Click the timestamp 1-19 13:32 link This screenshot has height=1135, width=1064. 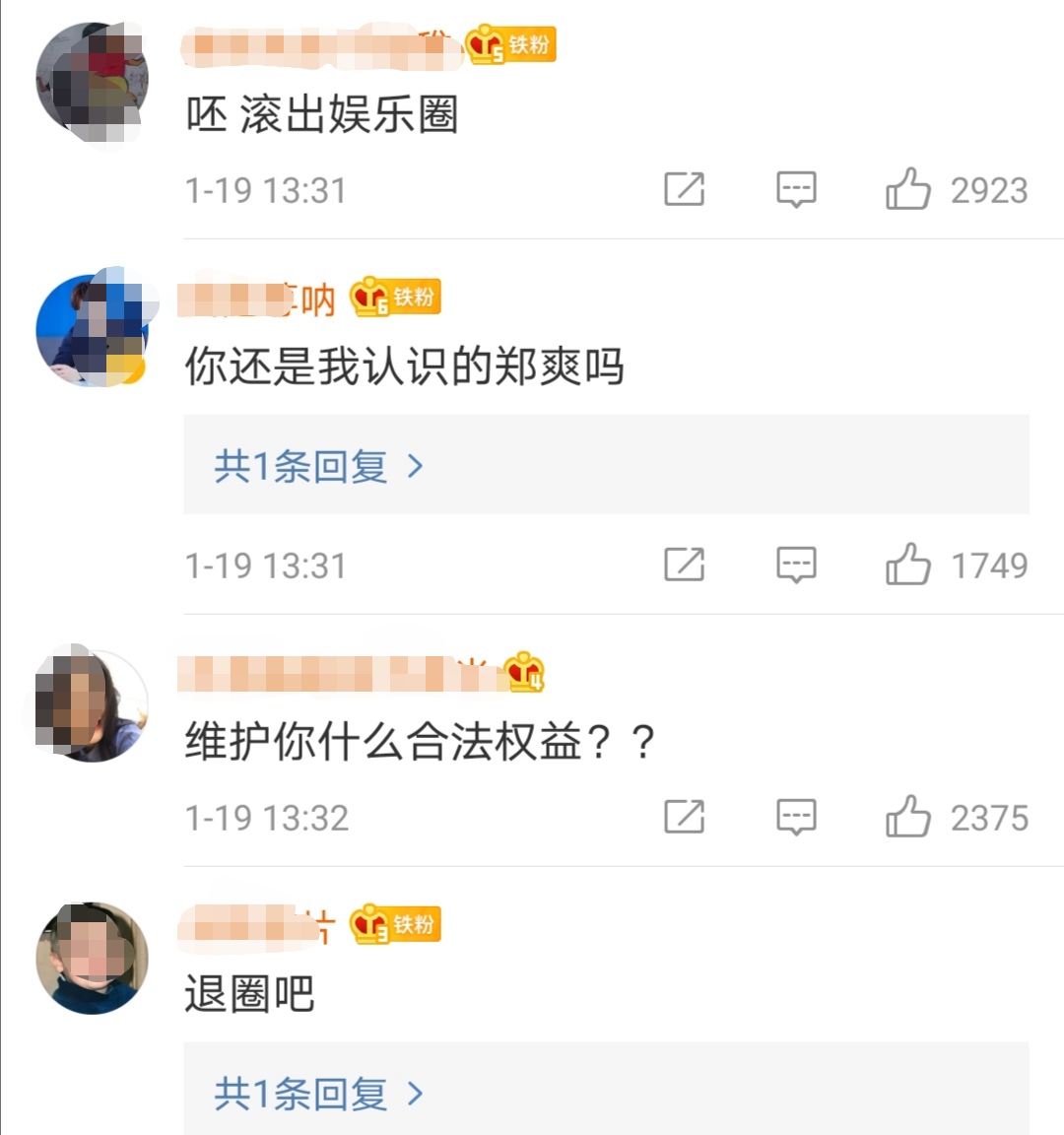click(267, 816)
